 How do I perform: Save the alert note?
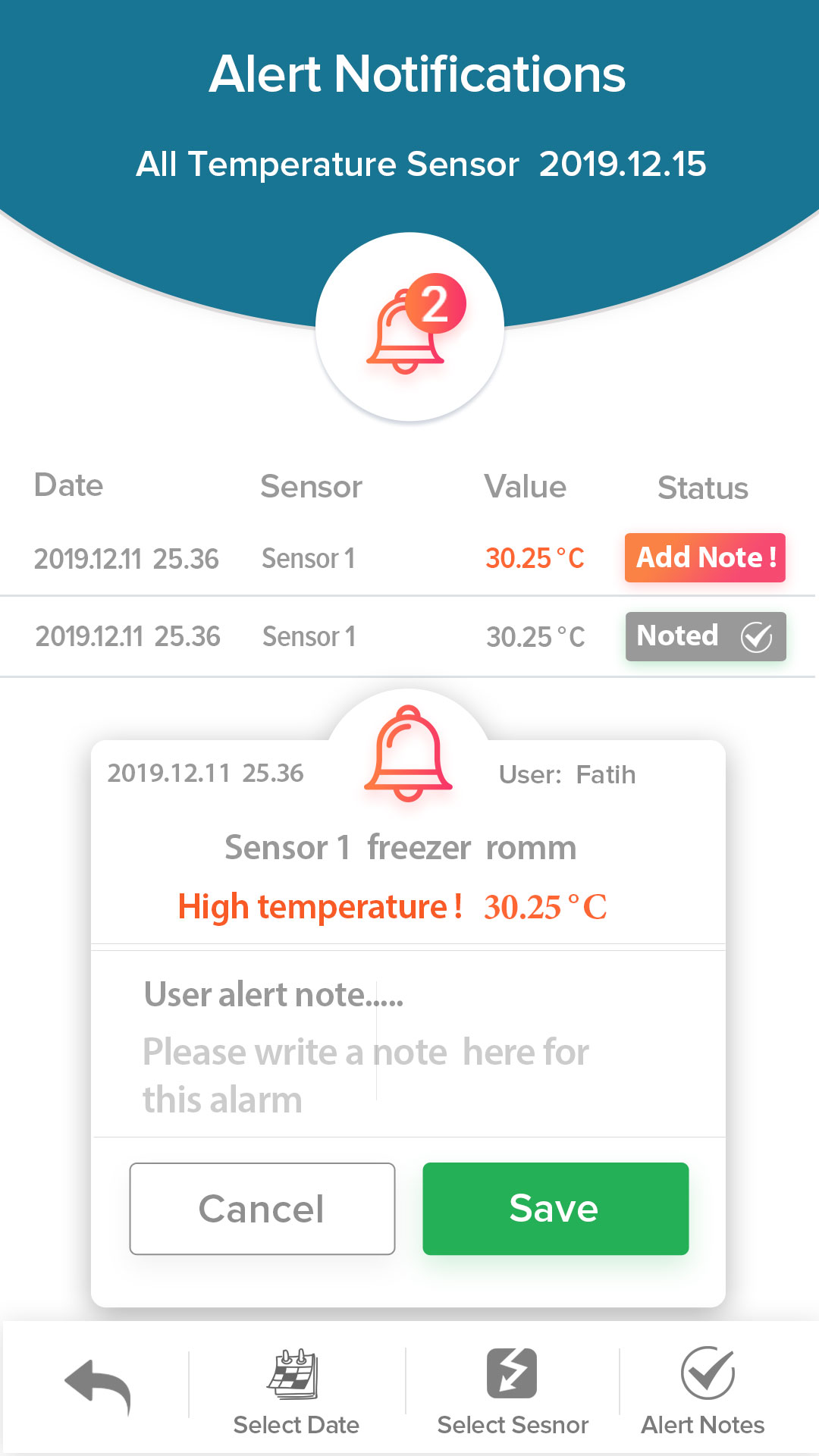point(555,1209)
